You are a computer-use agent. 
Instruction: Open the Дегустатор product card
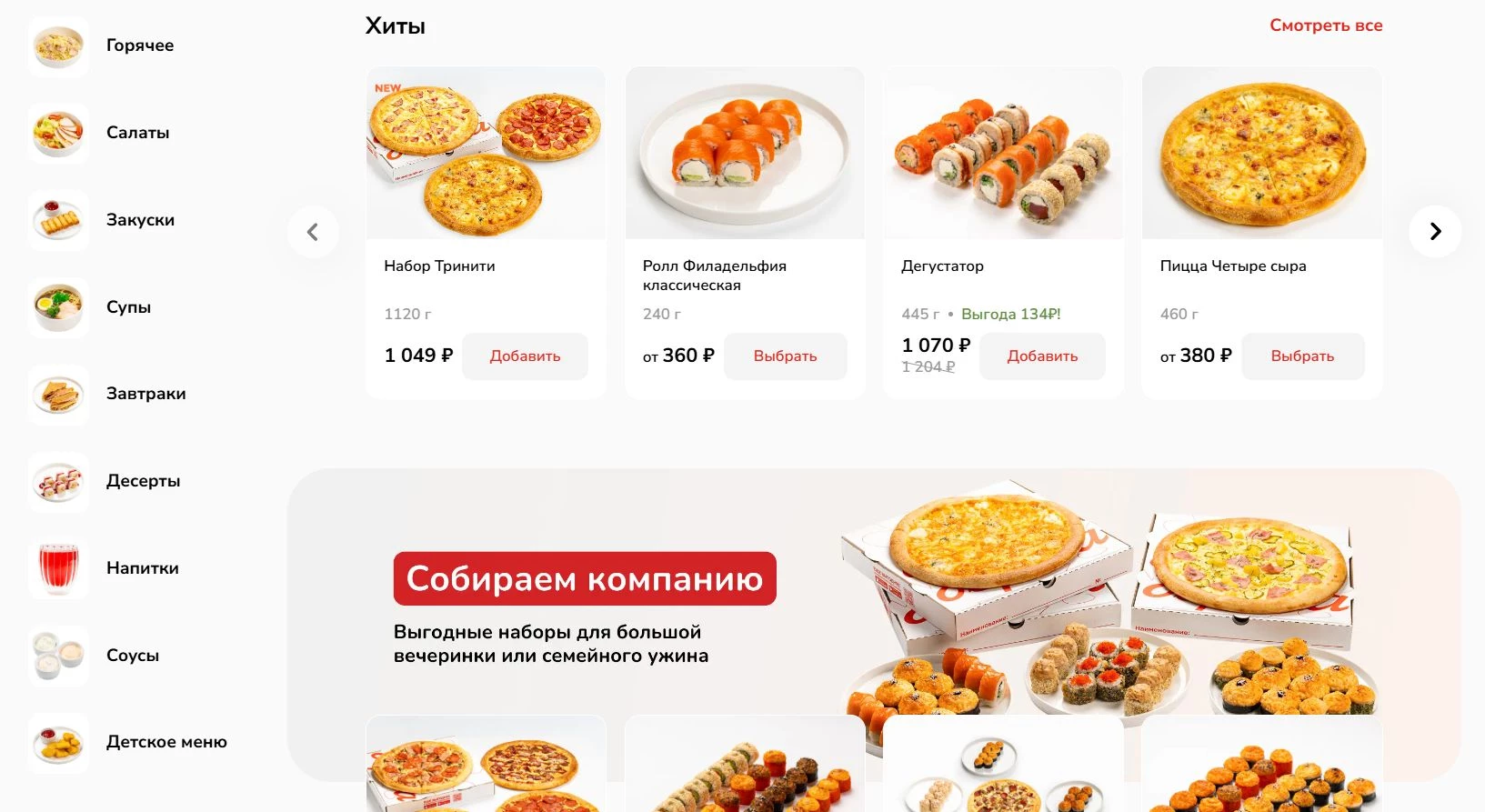(x=942, y=266)
